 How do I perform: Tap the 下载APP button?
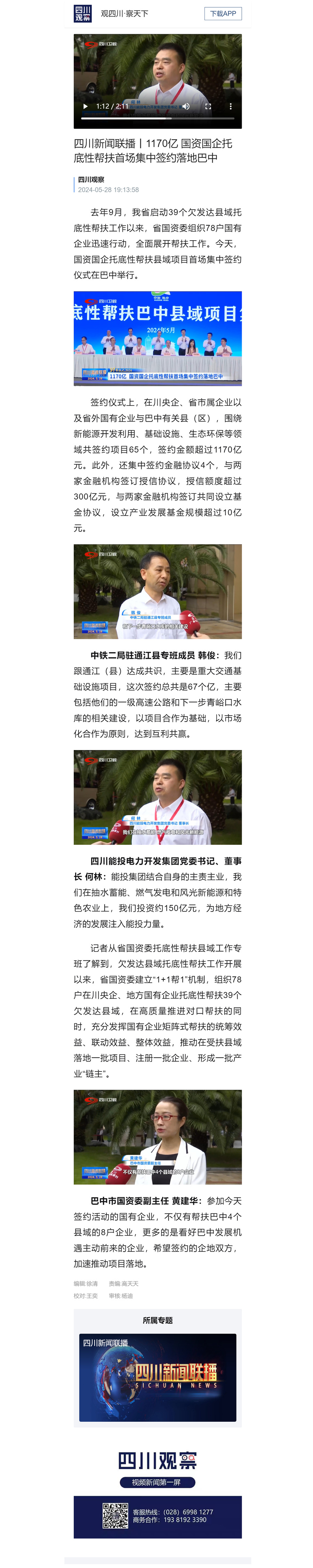(x=223, y=13)
